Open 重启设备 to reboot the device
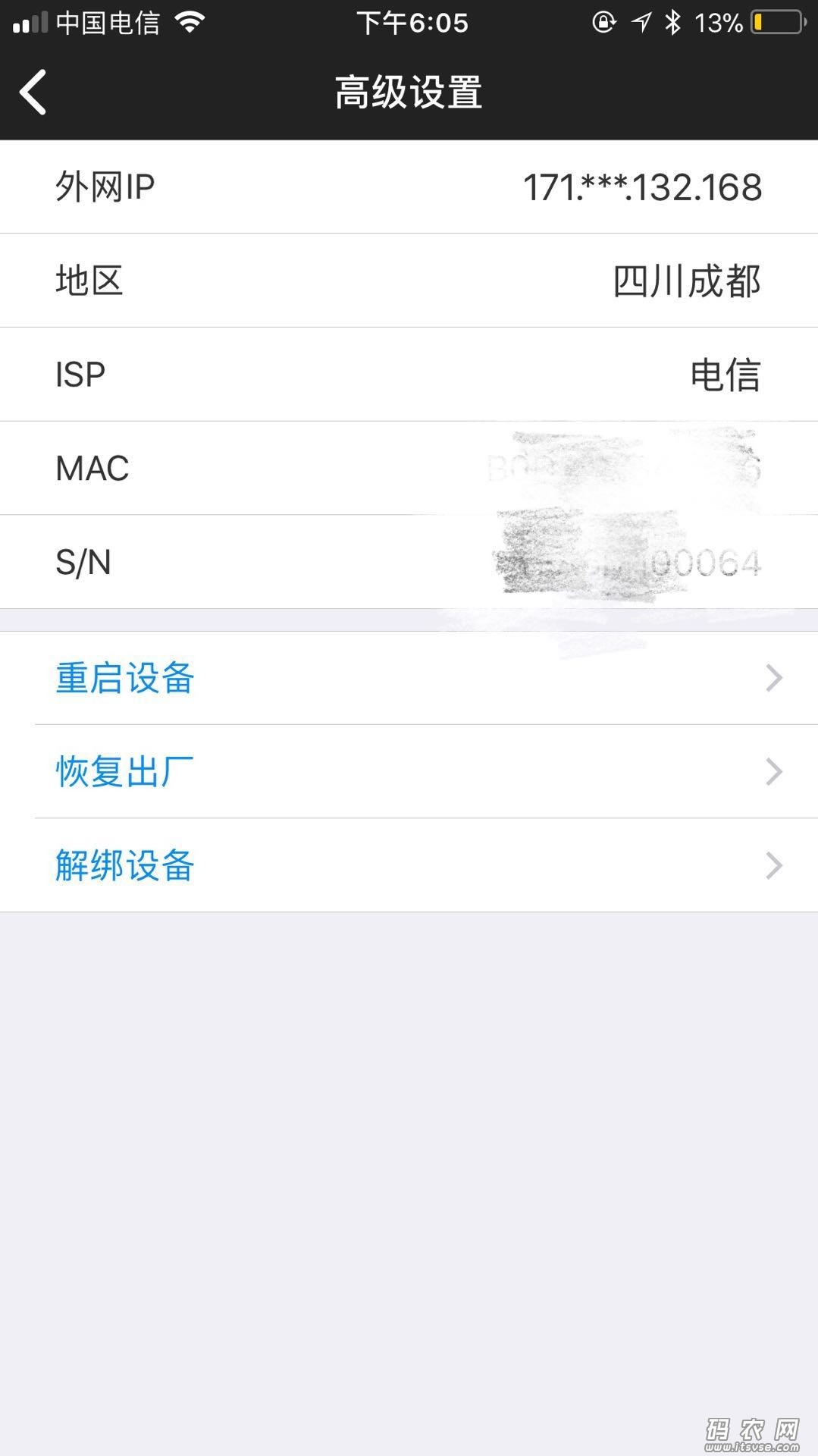This screenshot has width=818, height=1456. click(x=409, y=678)
